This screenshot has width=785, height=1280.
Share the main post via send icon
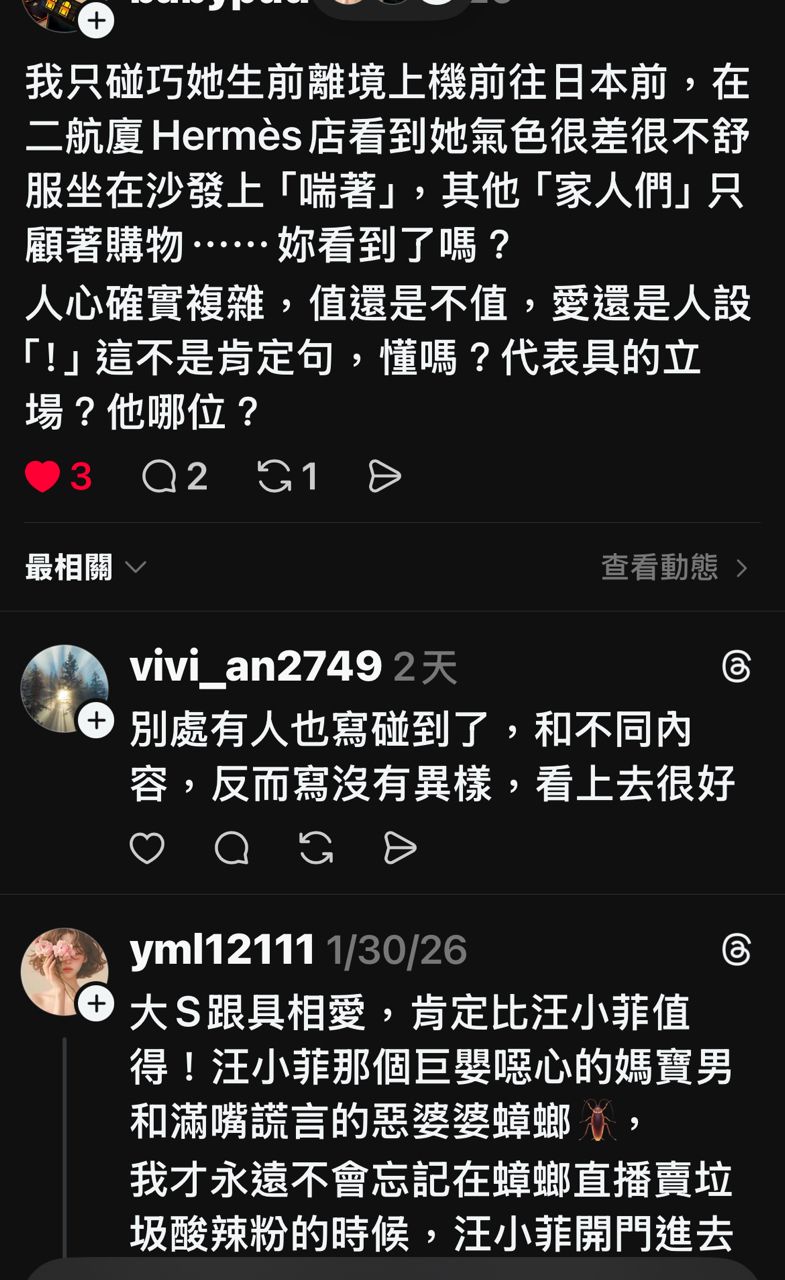click(x=384, y=477)
